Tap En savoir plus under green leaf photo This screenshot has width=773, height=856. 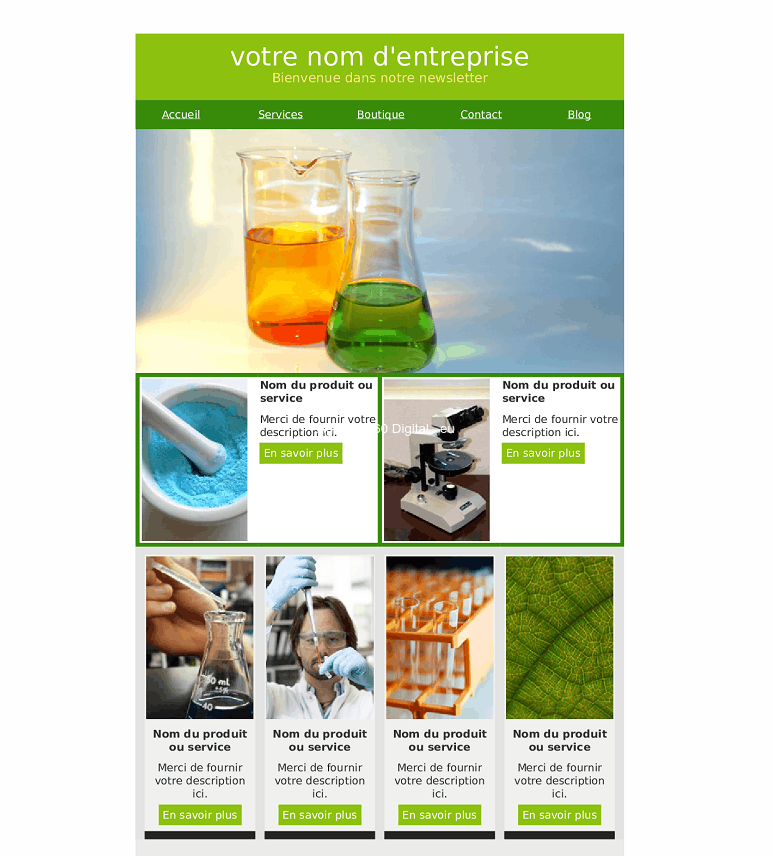pos(560,815)
